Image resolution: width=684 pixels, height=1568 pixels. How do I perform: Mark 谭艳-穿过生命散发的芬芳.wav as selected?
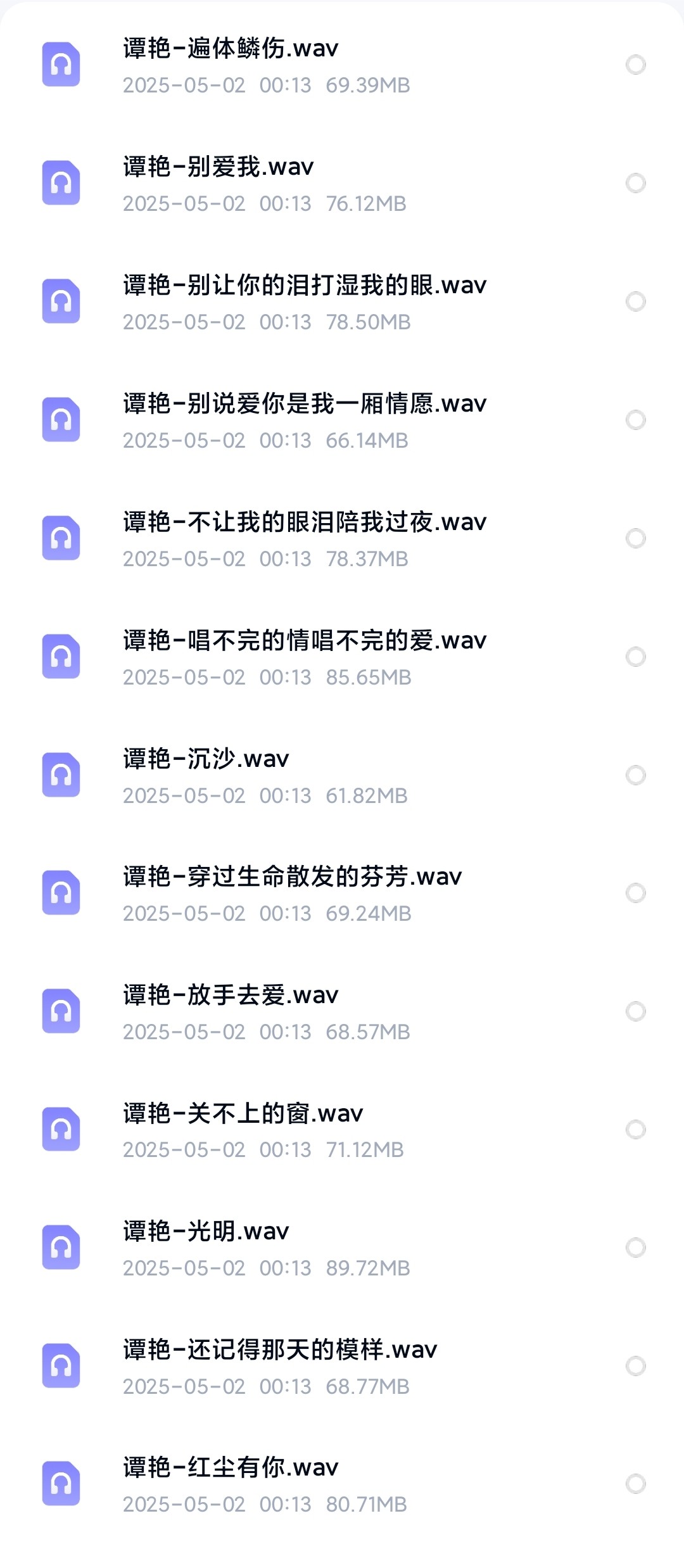(635, 893)
